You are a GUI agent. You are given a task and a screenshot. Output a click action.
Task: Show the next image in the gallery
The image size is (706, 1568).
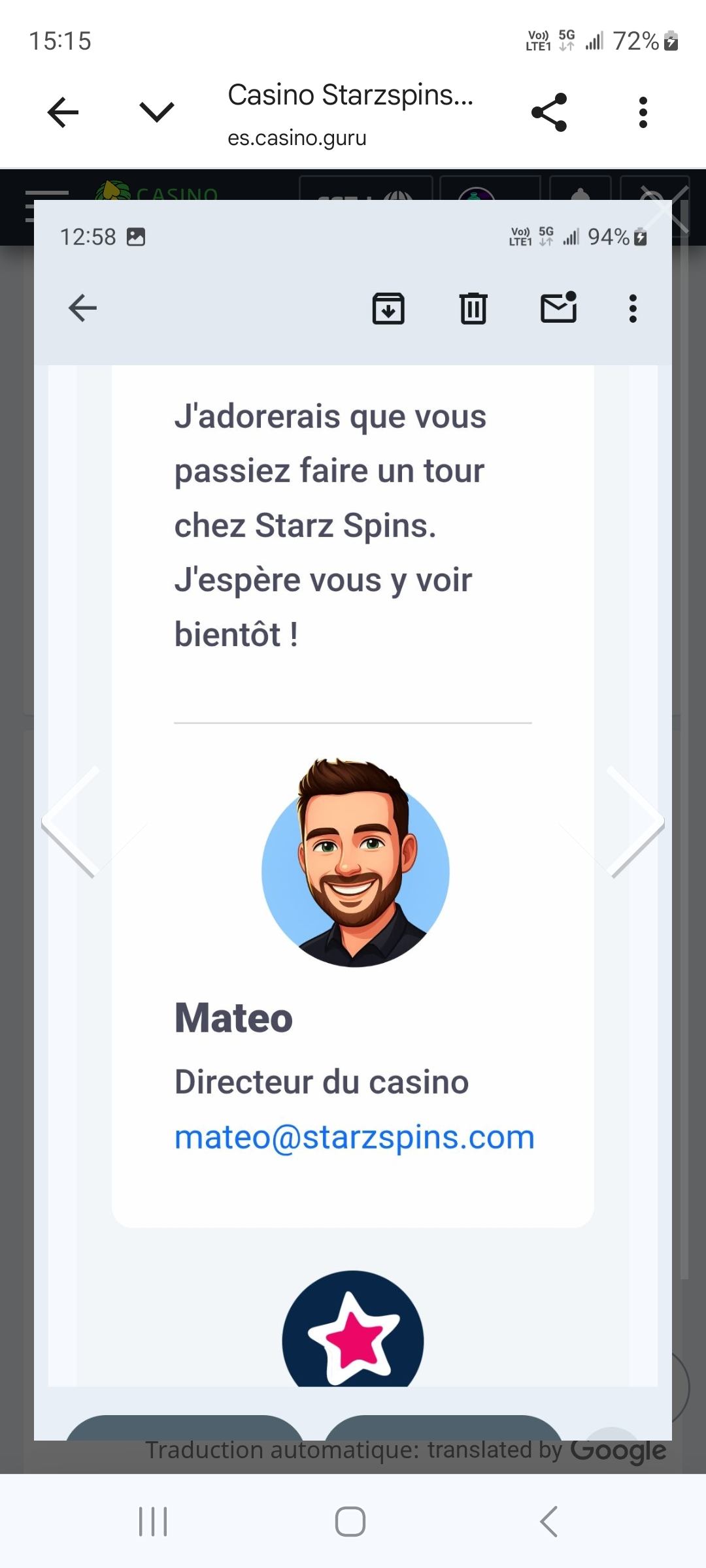pyautogui.click(x=635, y=822)
